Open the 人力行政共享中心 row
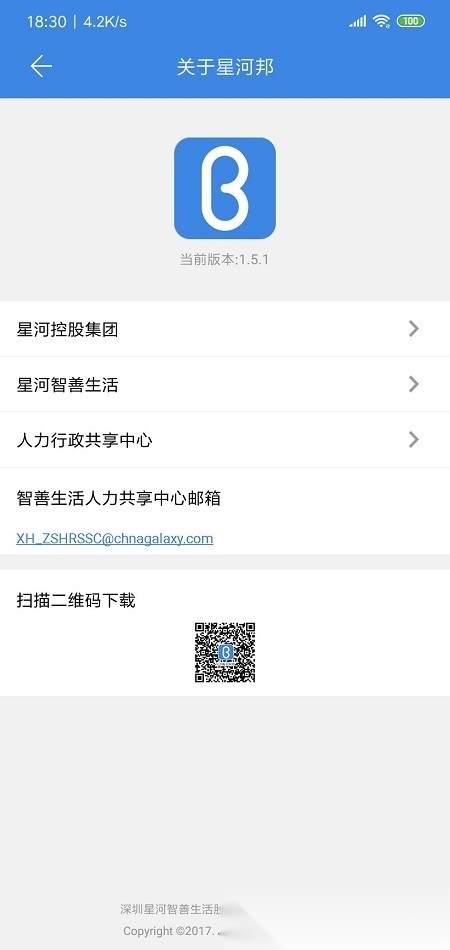450x950 pixels. 225,439
